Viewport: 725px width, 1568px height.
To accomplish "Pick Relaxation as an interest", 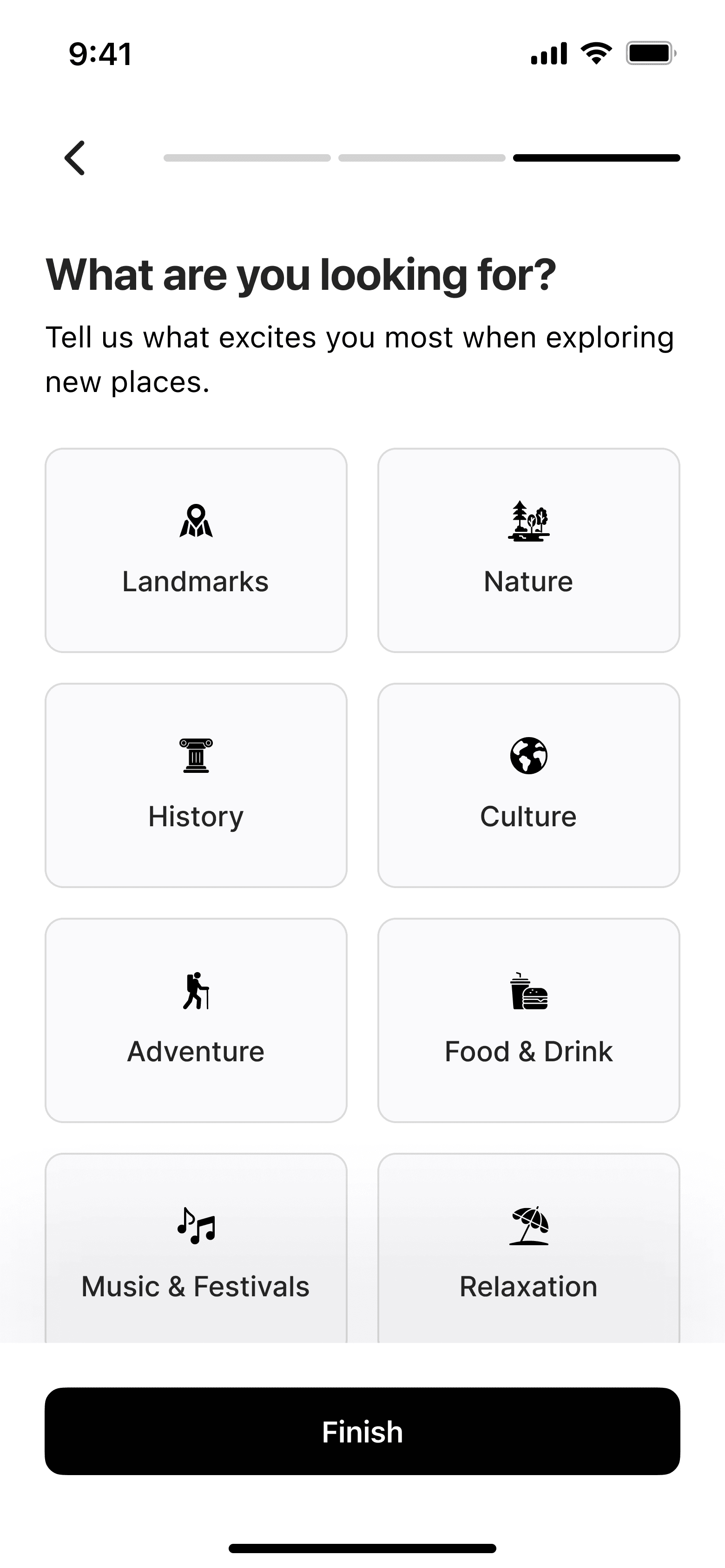I will pyautogui.click(x=528, y=1248).
